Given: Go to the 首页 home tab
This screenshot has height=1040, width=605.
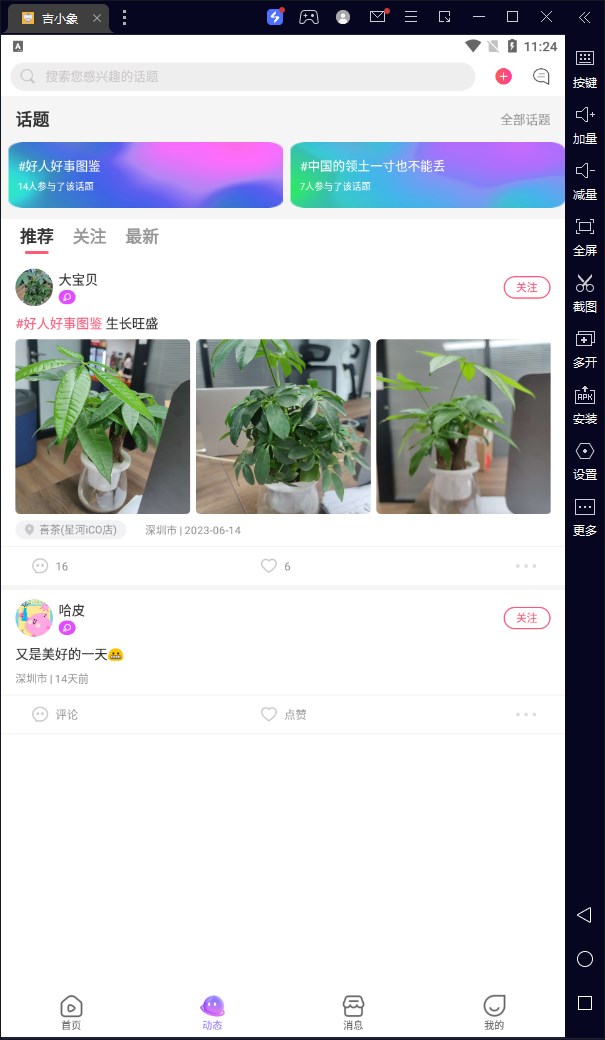Looking at the screenshot, I should click(x=71, y=1011).
